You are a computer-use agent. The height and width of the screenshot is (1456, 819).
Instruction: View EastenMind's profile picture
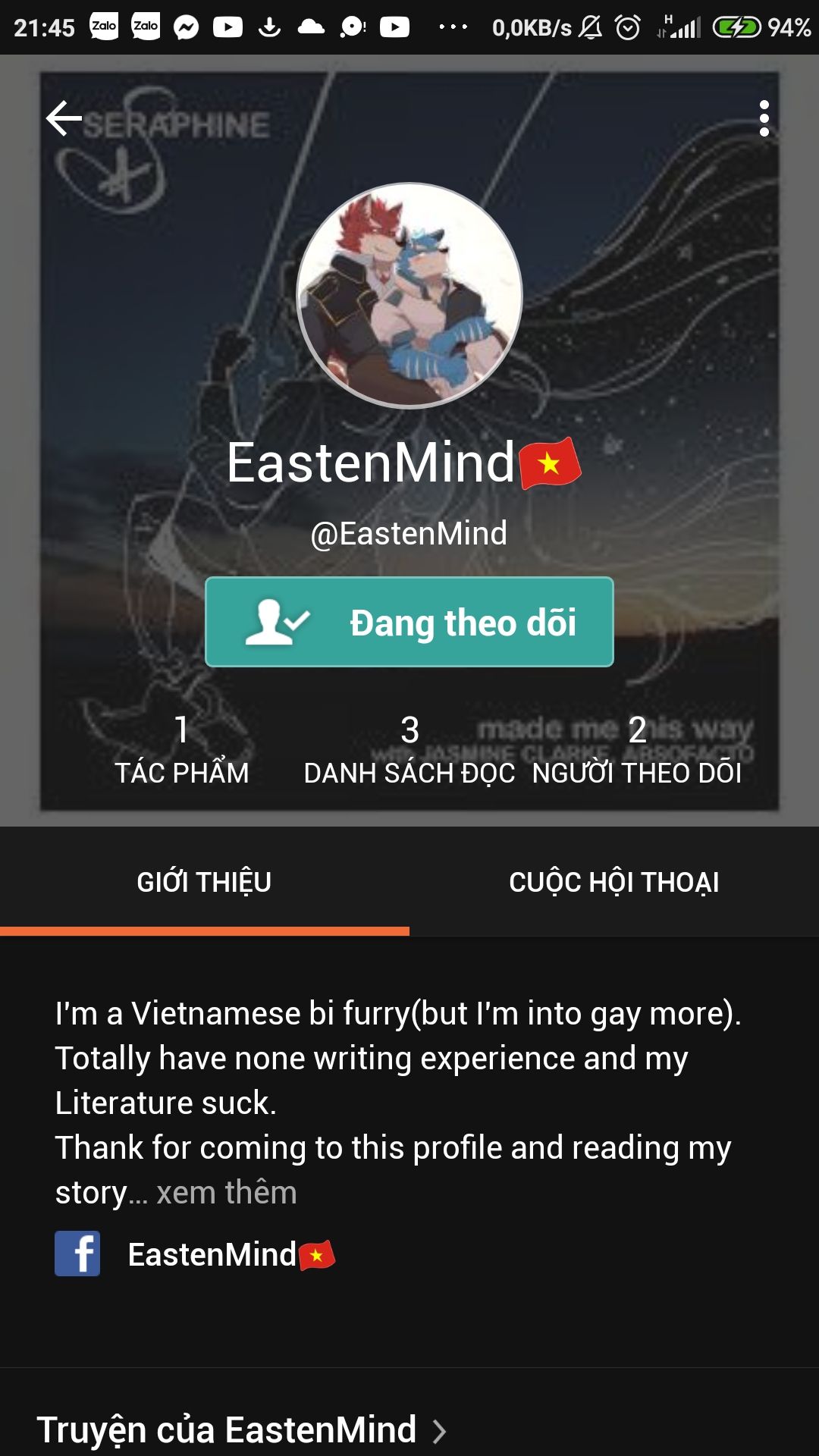(409, 296)
